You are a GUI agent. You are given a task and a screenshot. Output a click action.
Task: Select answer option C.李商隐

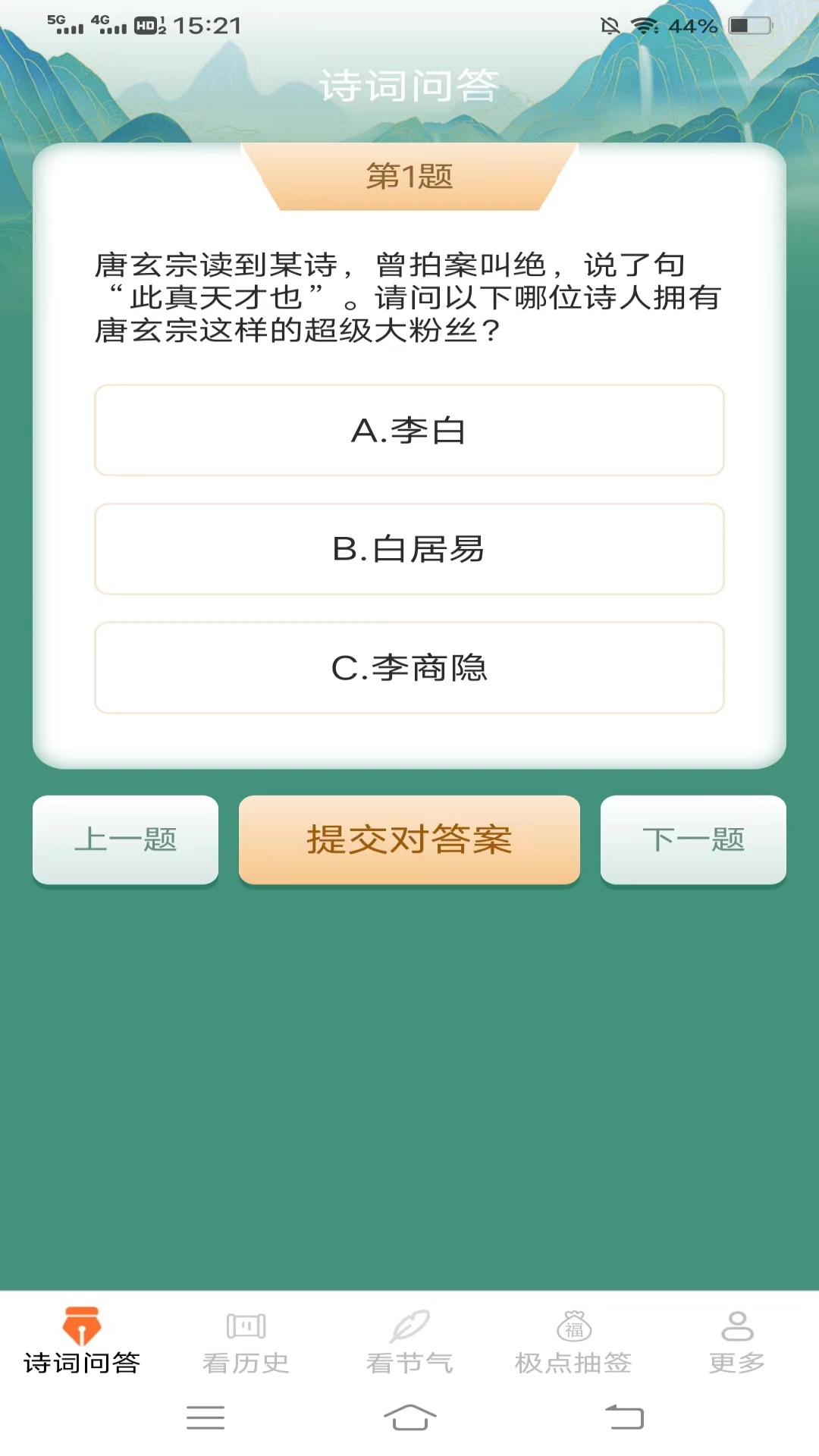[x=409, y=668]
